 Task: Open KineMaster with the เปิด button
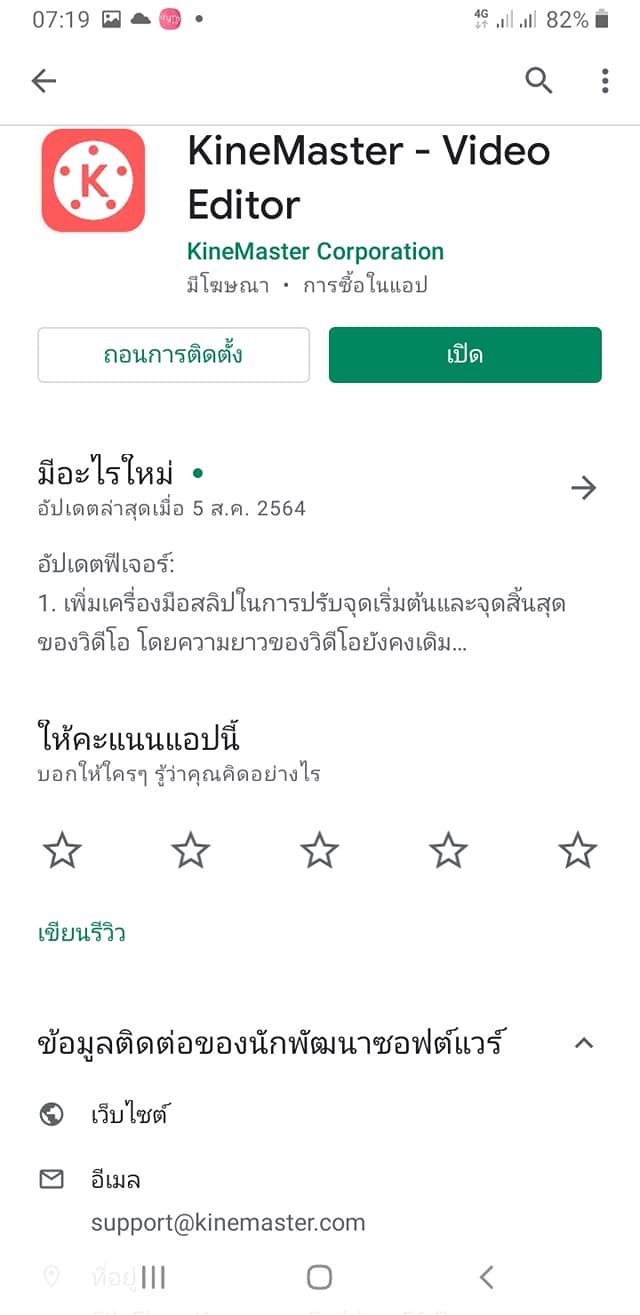coord(465,355)
